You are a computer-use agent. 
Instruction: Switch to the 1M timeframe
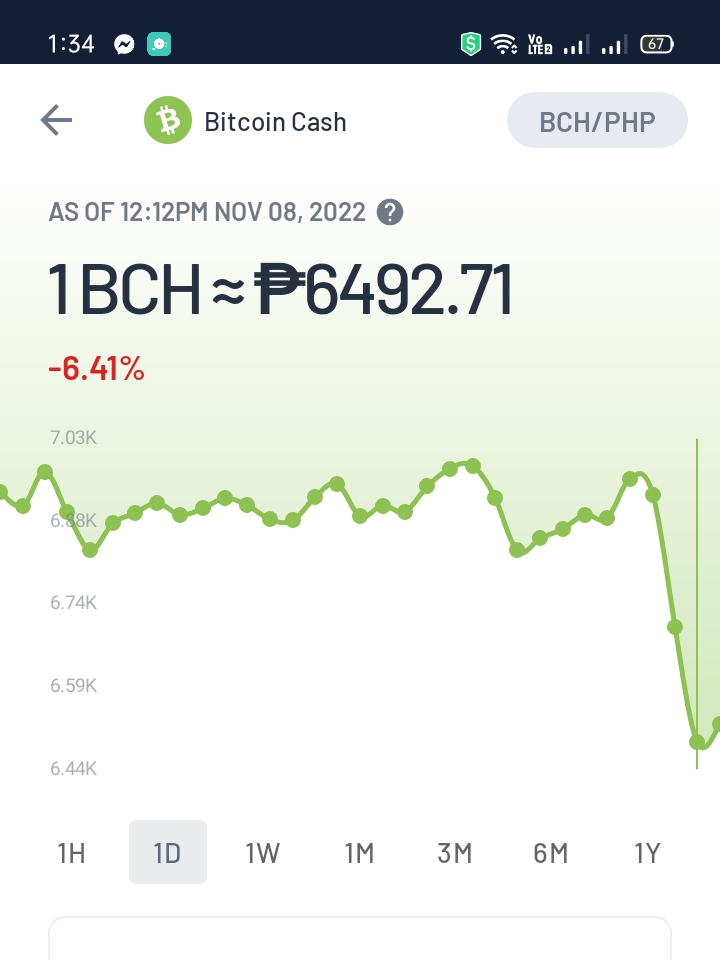(359, 852)
